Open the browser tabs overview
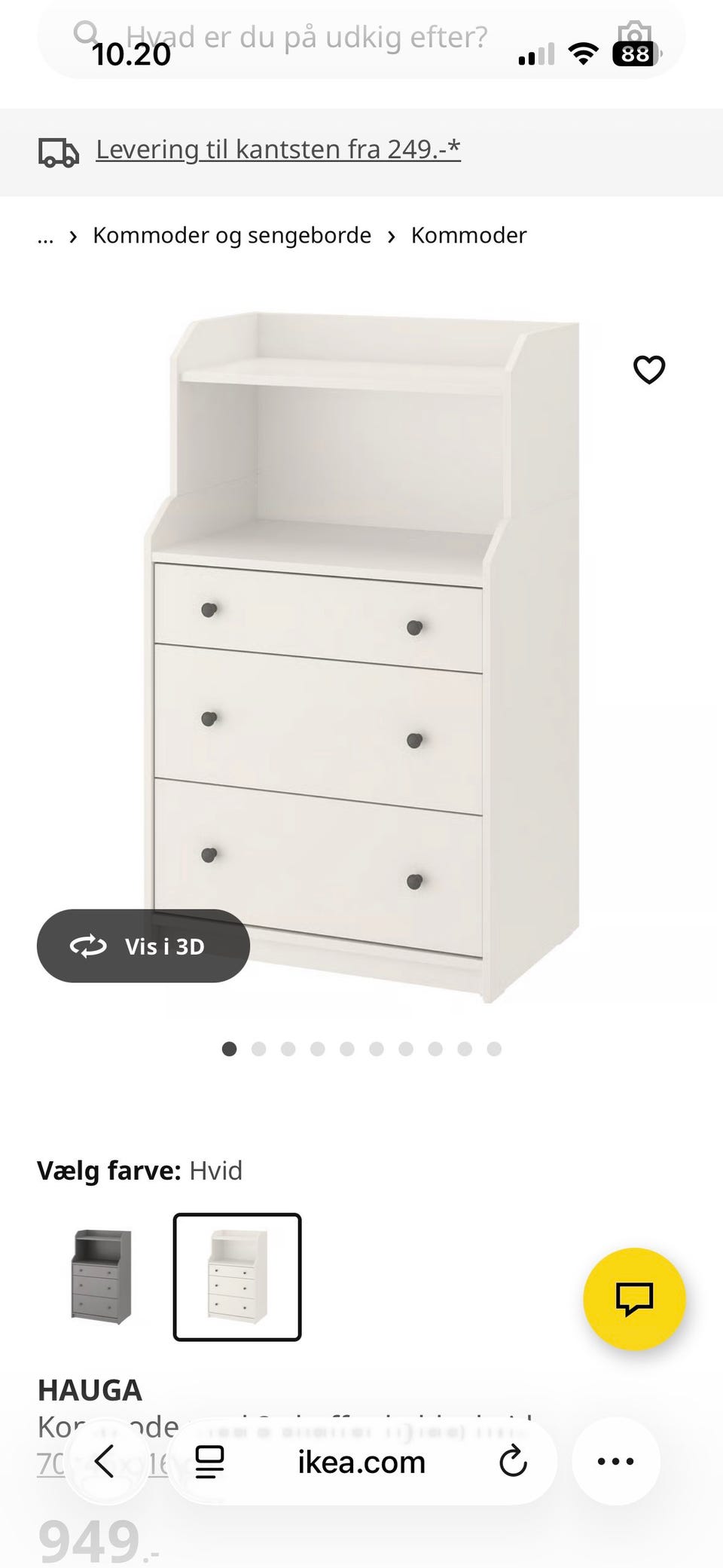The image size is (723, 1568). 209,1462
